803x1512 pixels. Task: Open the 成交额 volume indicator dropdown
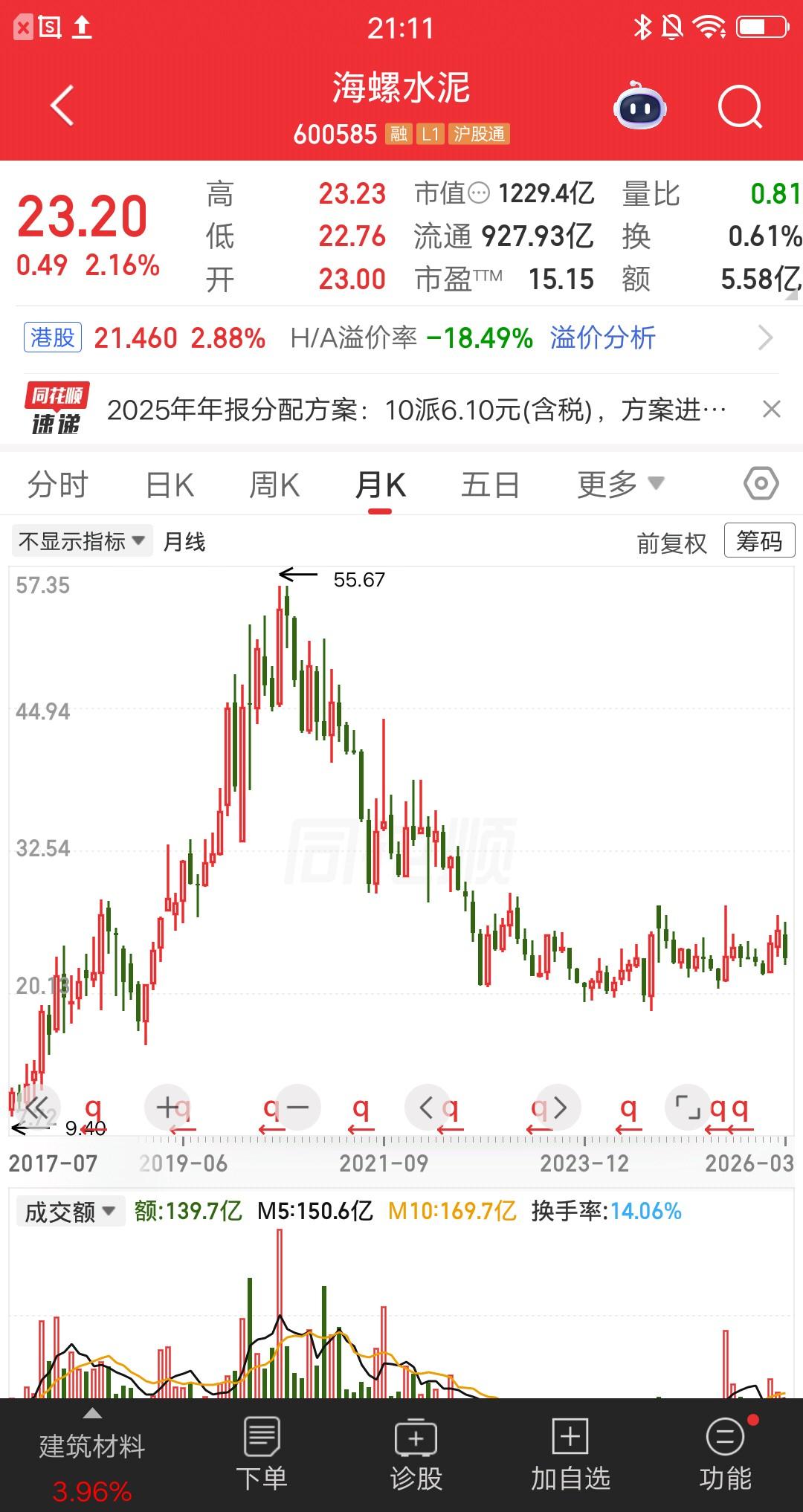point(70,1211)
